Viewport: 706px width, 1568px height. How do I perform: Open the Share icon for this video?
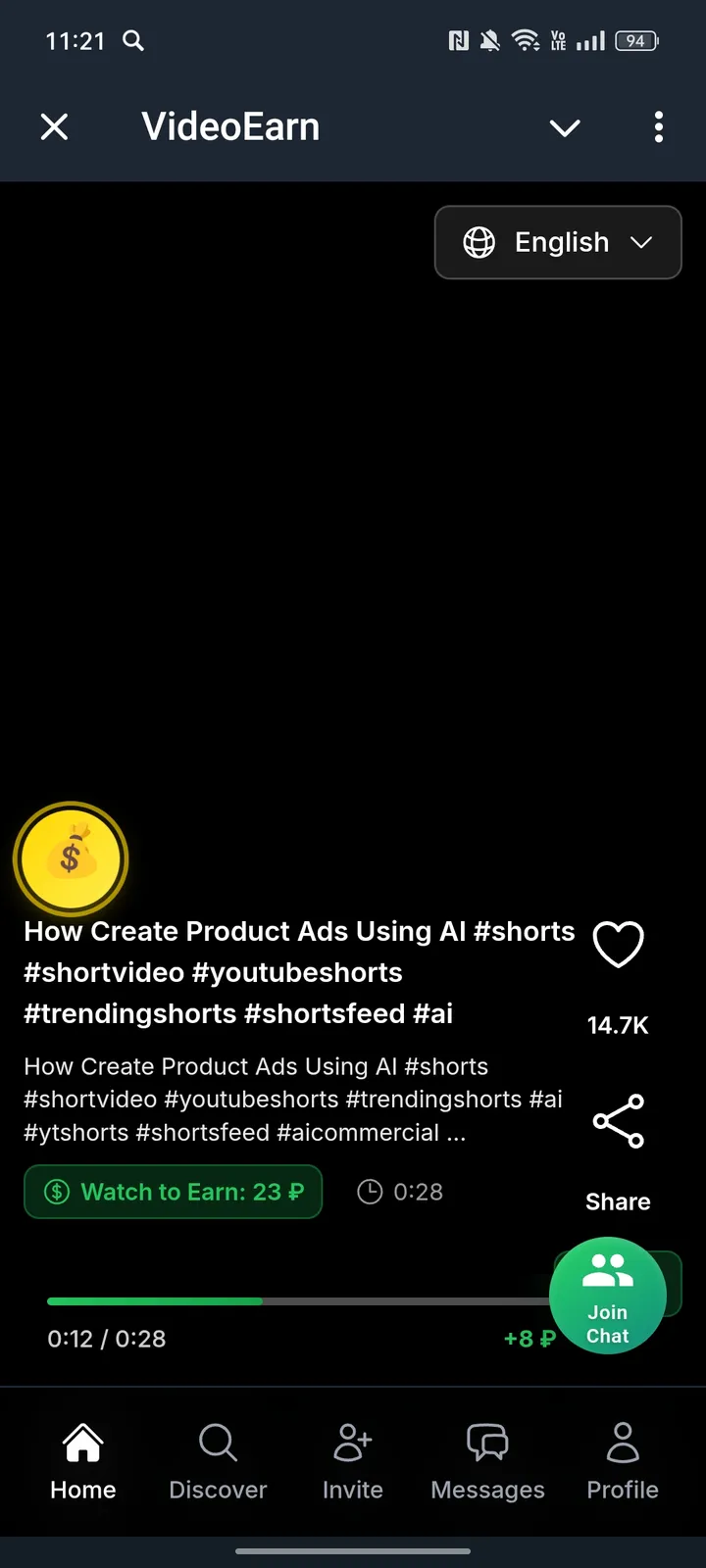618,1120
